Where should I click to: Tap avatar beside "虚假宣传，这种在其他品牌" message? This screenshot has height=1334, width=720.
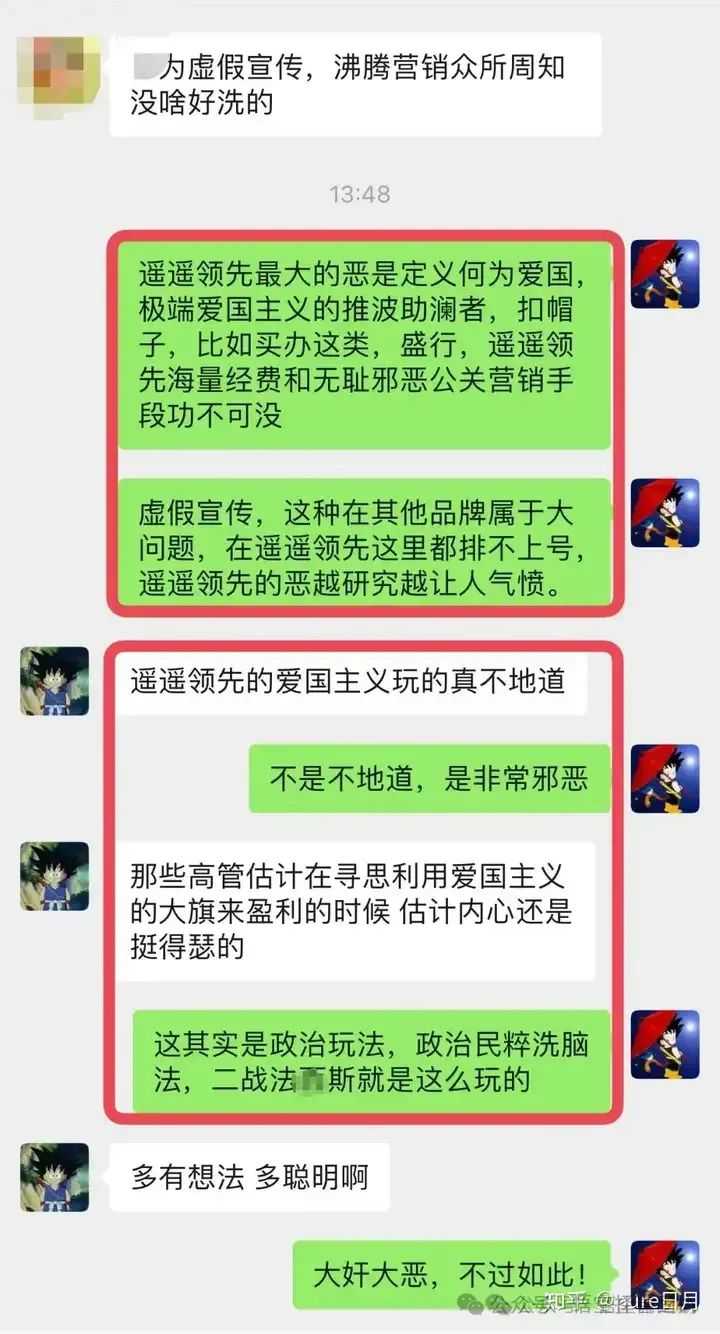(x=665, y=512)
